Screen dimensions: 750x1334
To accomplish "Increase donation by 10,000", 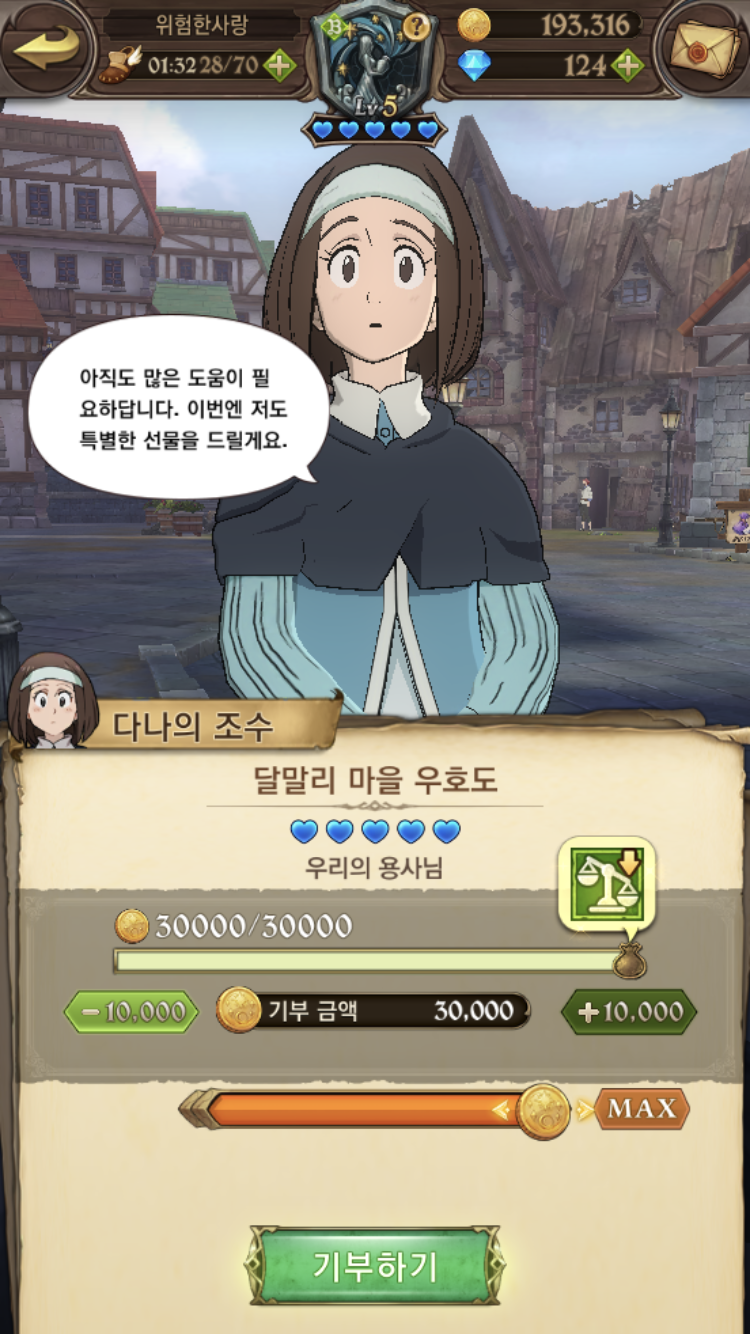I will pos(629,1011).
